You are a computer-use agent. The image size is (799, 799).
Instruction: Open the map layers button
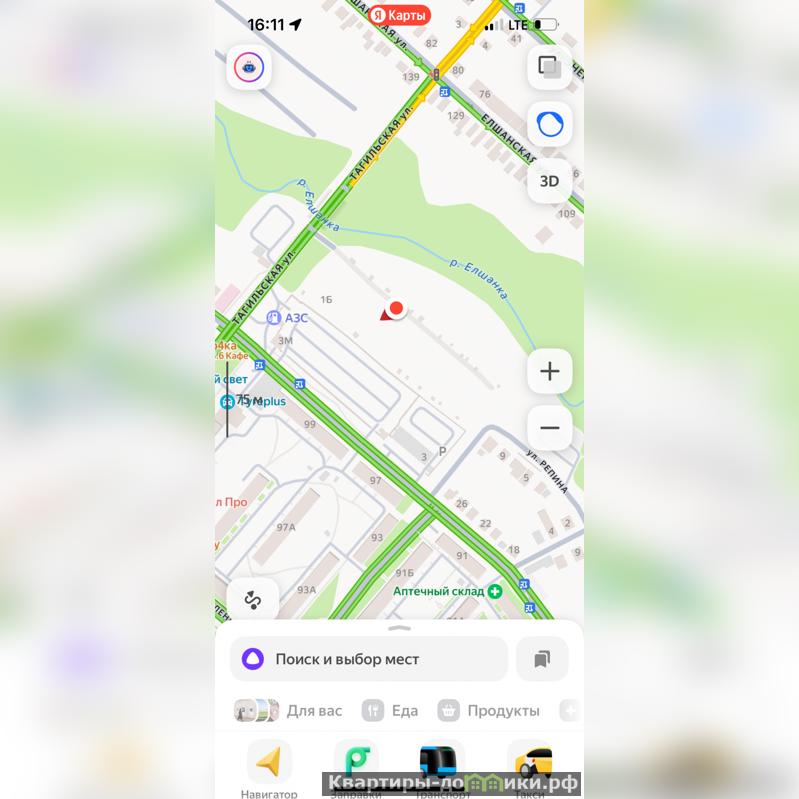[549, 67]
